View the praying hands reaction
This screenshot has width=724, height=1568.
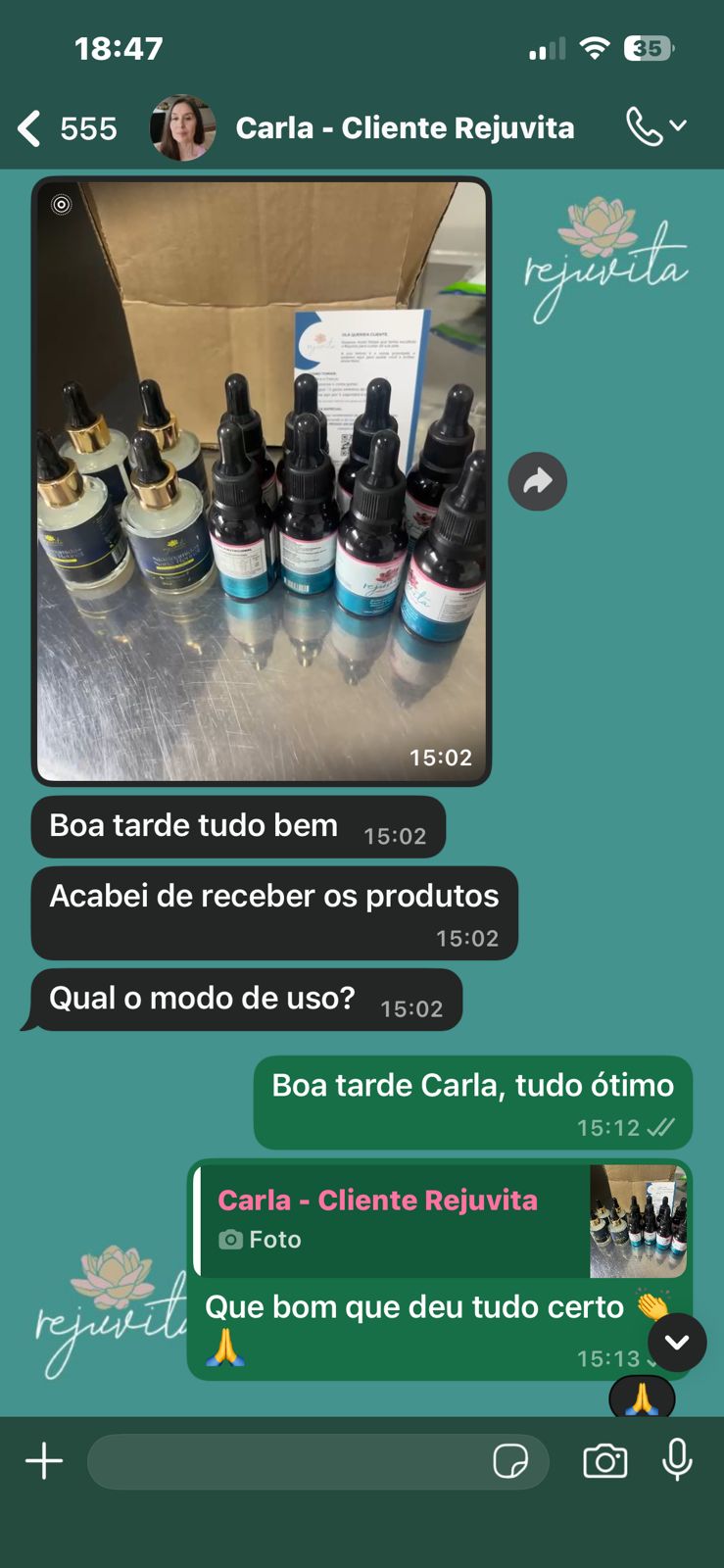point(642,1398)
